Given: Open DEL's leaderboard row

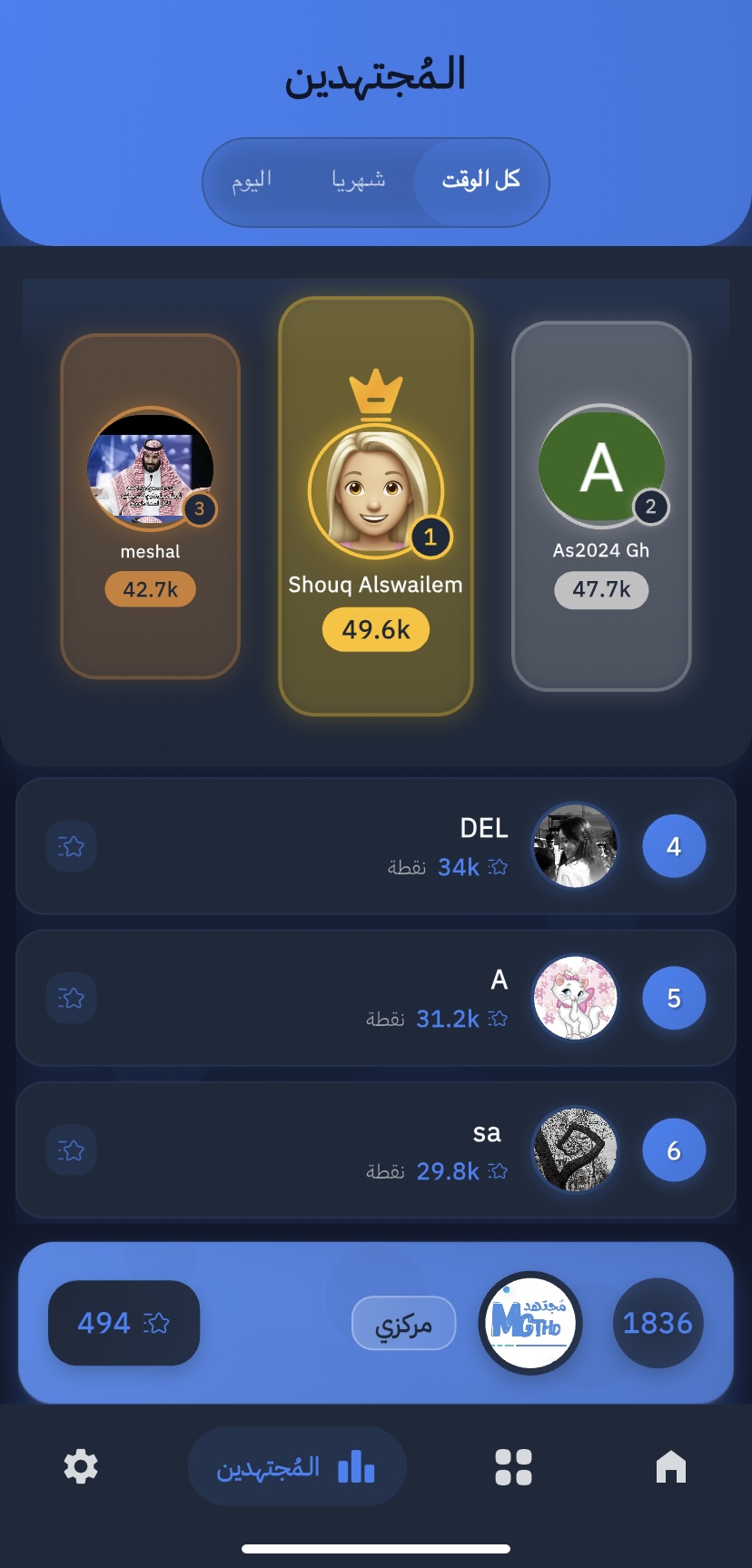Looking at the screenshot, I should pyautogui.click(x=375, y=846).
